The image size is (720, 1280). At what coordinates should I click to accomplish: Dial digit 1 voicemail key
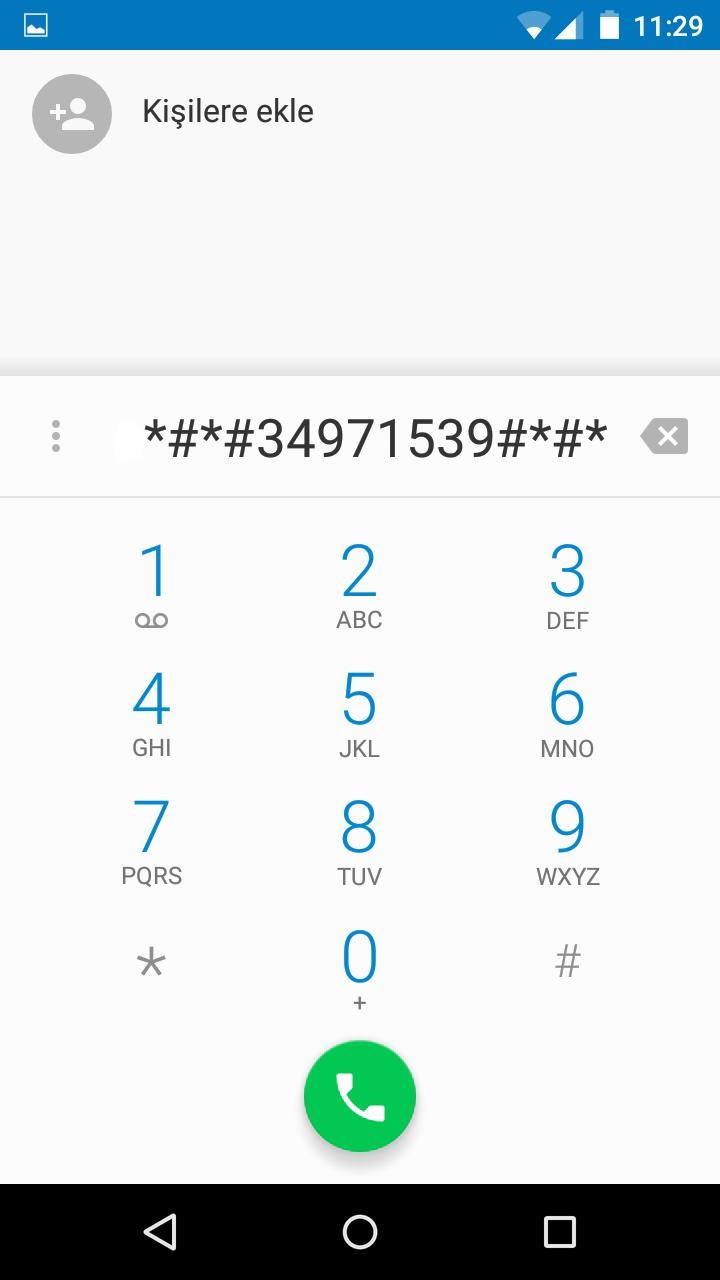pos(152,585)
